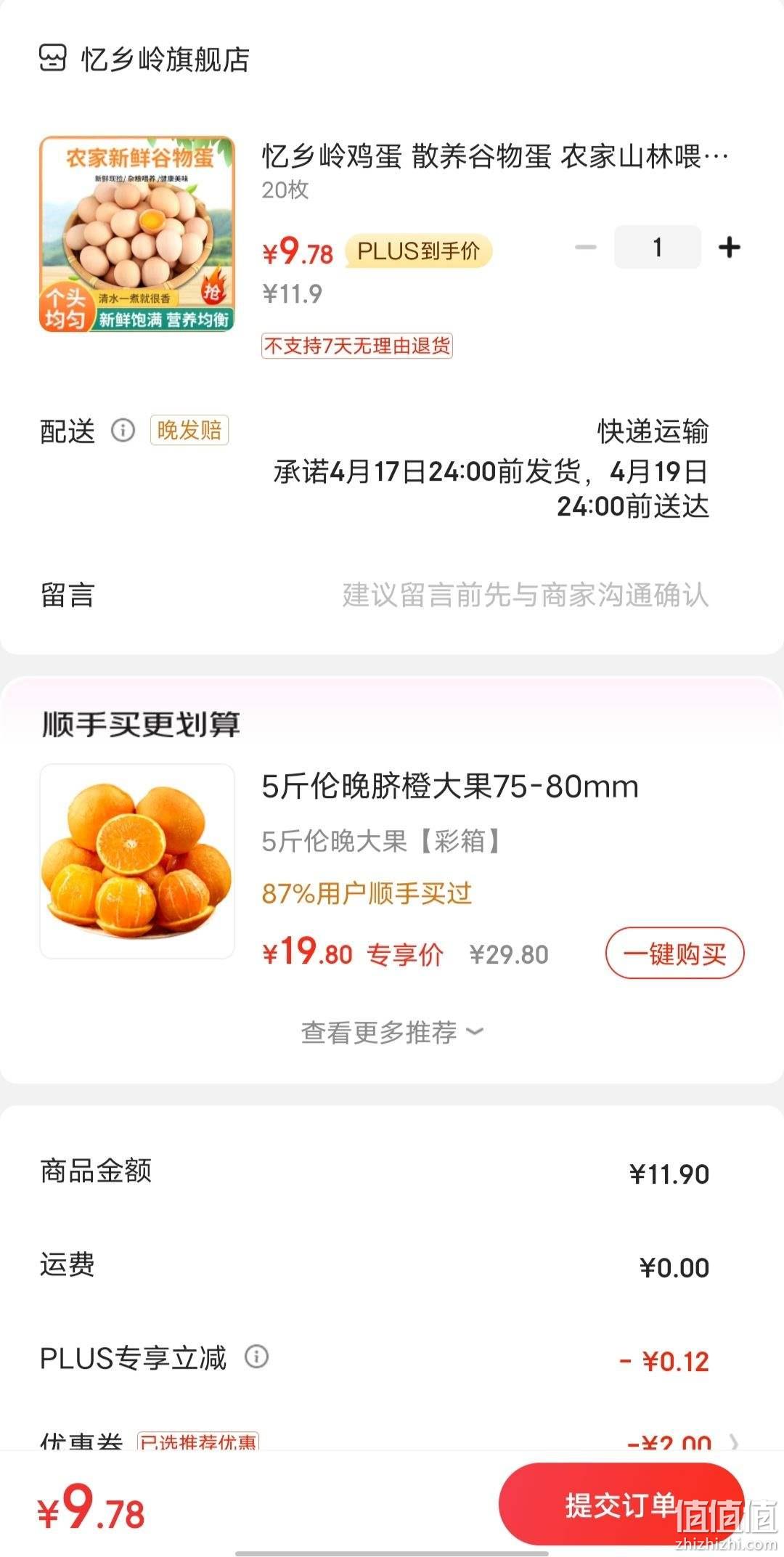The width and height of the screenshot is (784, 1557).
Task: Increase egg quantity with plus button
Action: point(730,248)
